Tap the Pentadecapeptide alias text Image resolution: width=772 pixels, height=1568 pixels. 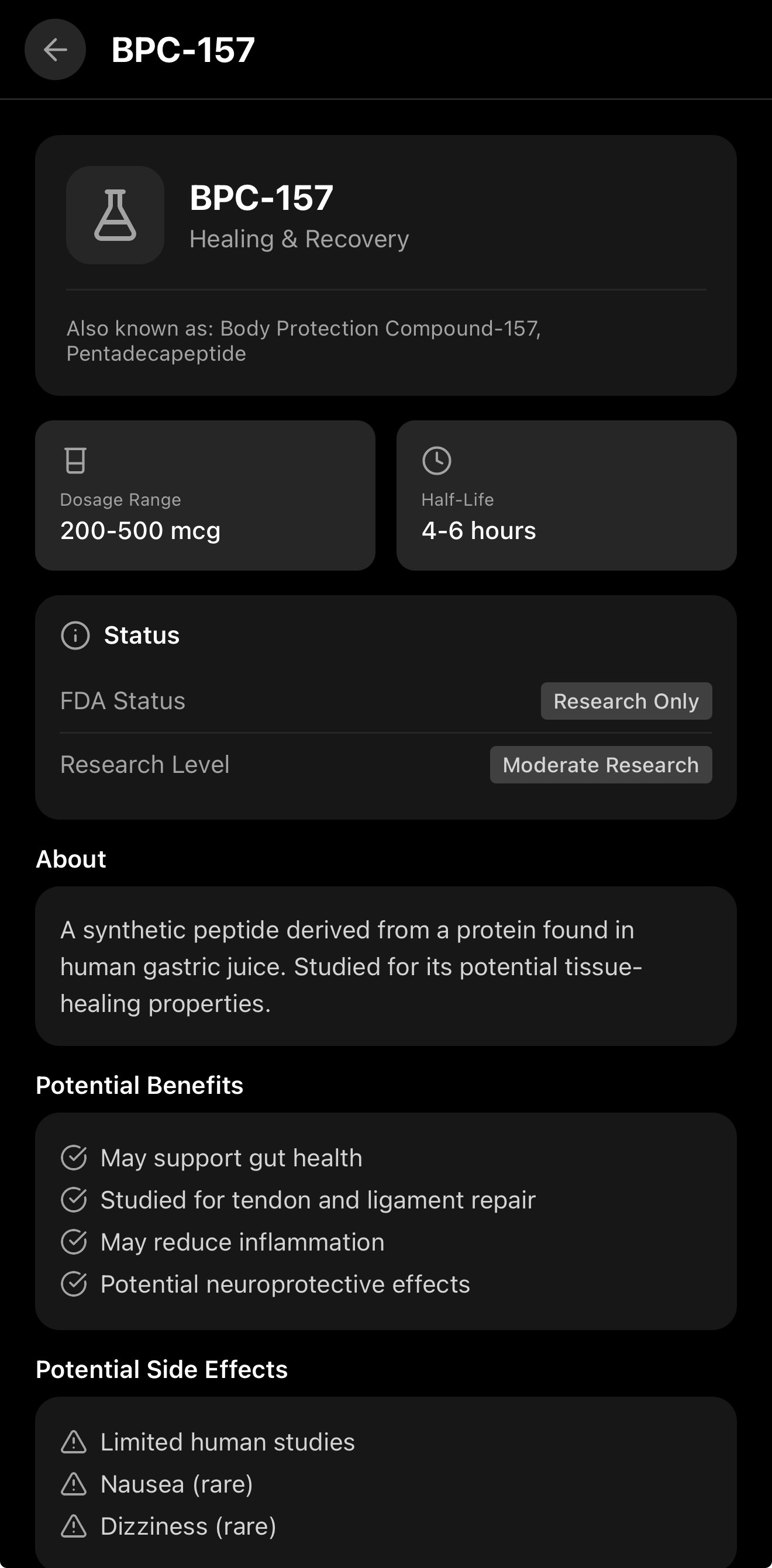pyautogui.click(x=157, y=354)
